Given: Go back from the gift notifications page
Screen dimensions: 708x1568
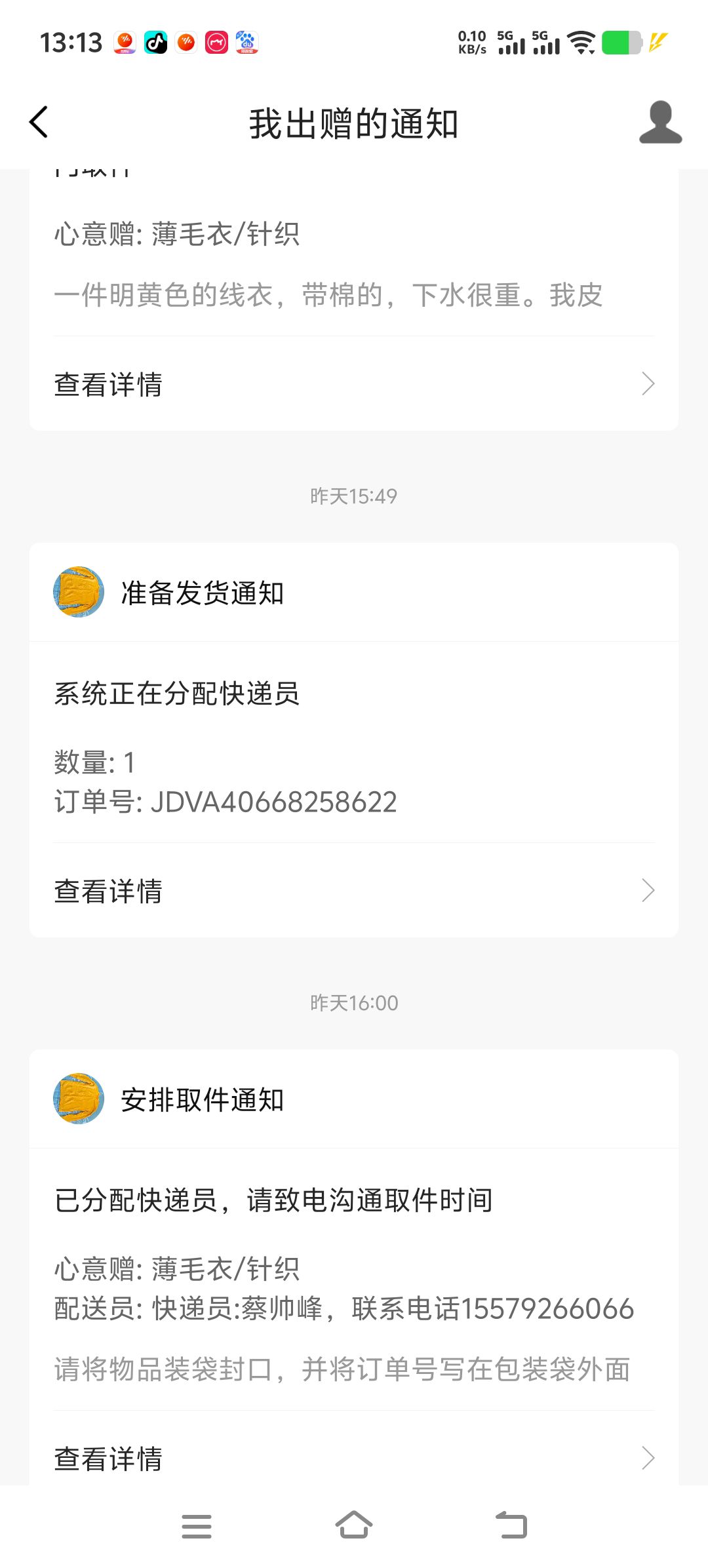Looking at the screenshot, I should pos(39,123).
